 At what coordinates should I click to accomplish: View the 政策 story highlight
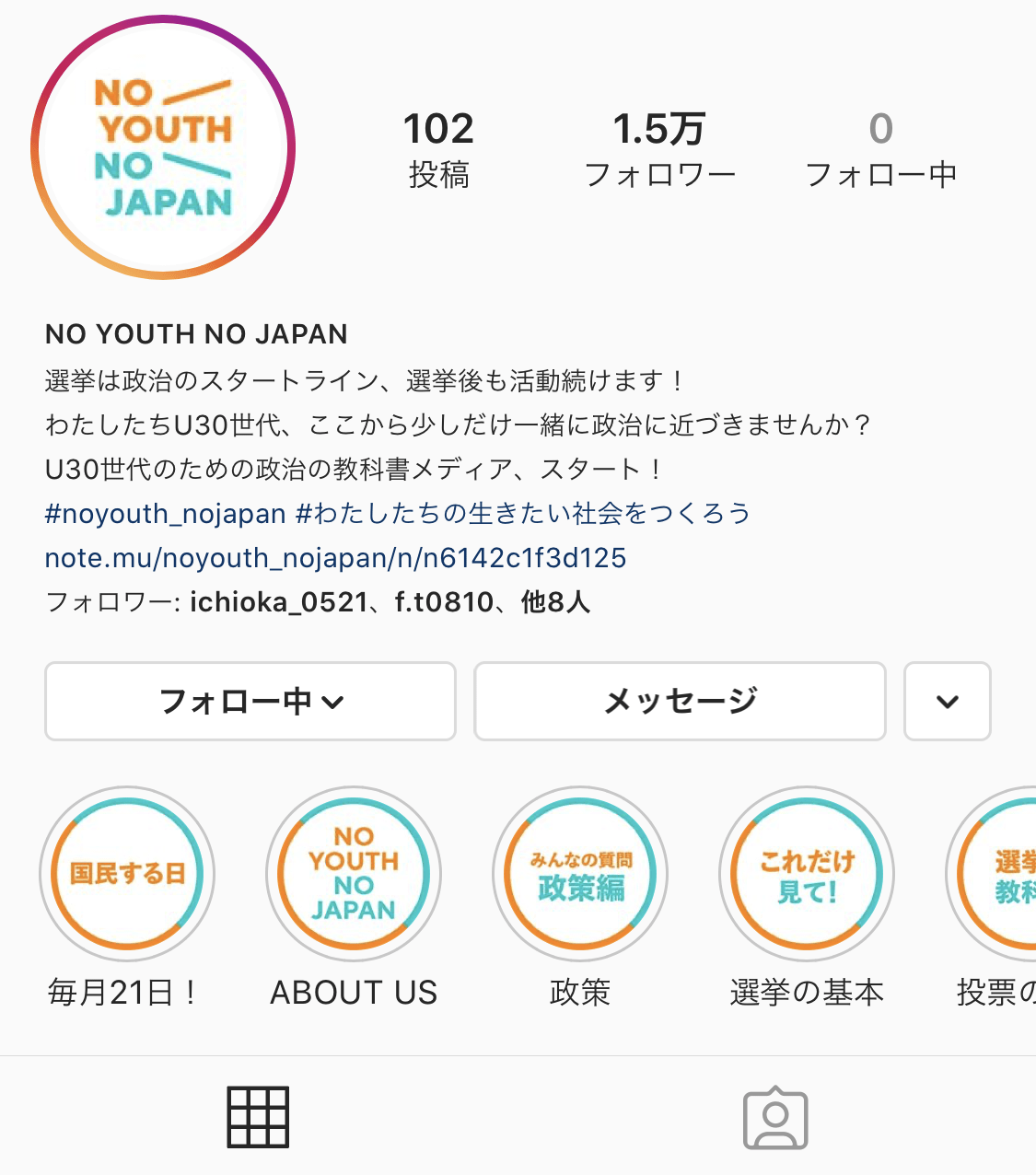(580, 873)
